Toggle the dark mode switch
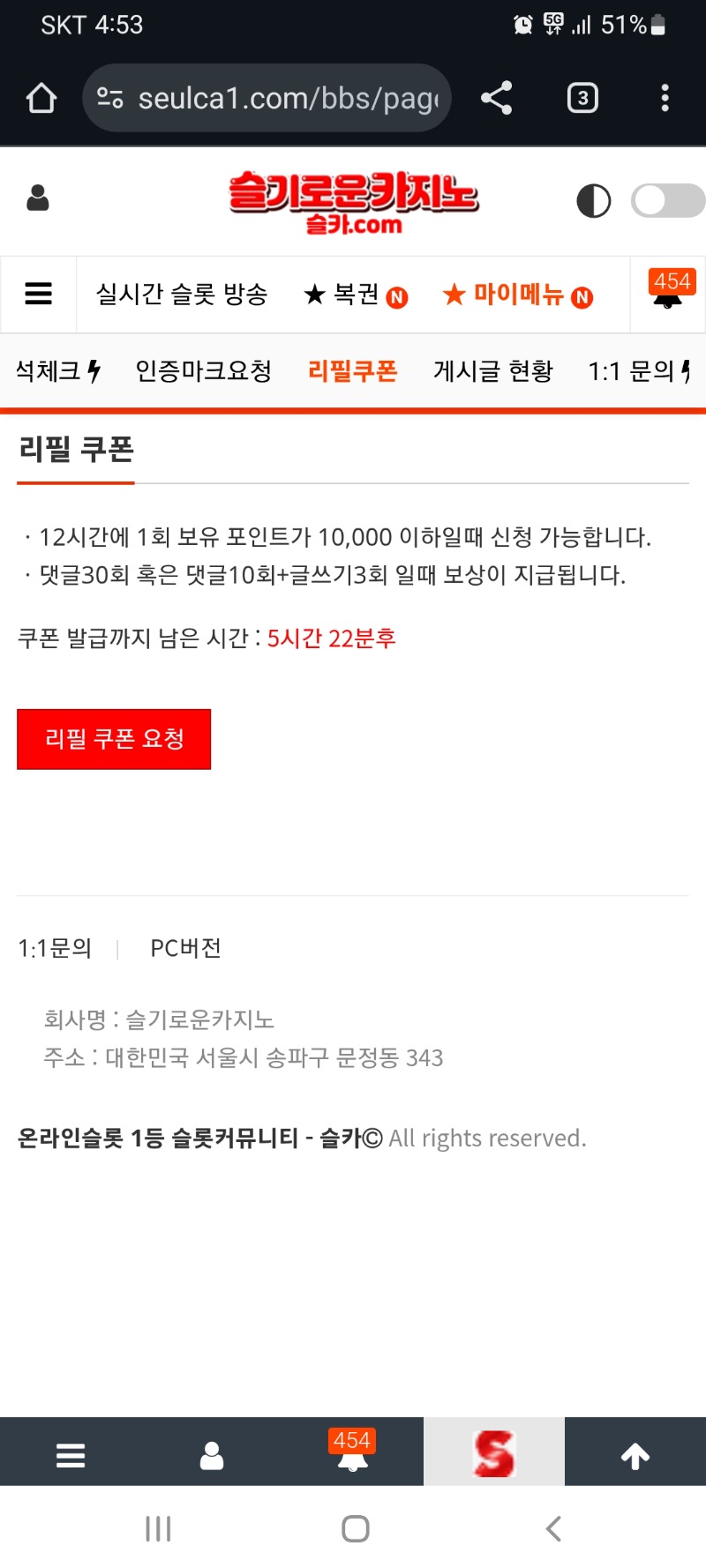Viewport: 706px width, 1568px height. 667,200
